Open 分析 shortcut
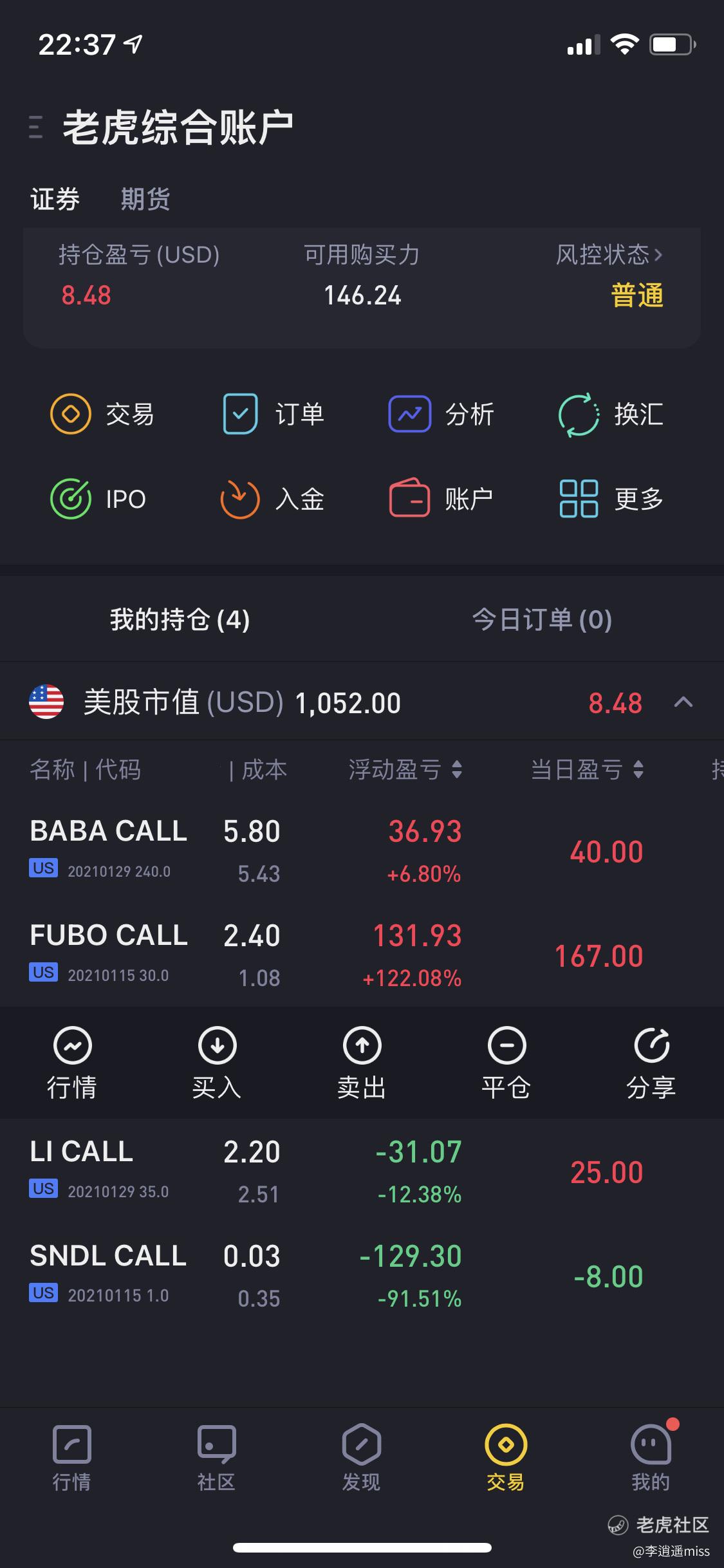Screen dimensions: 724x1568 (441, 414)
